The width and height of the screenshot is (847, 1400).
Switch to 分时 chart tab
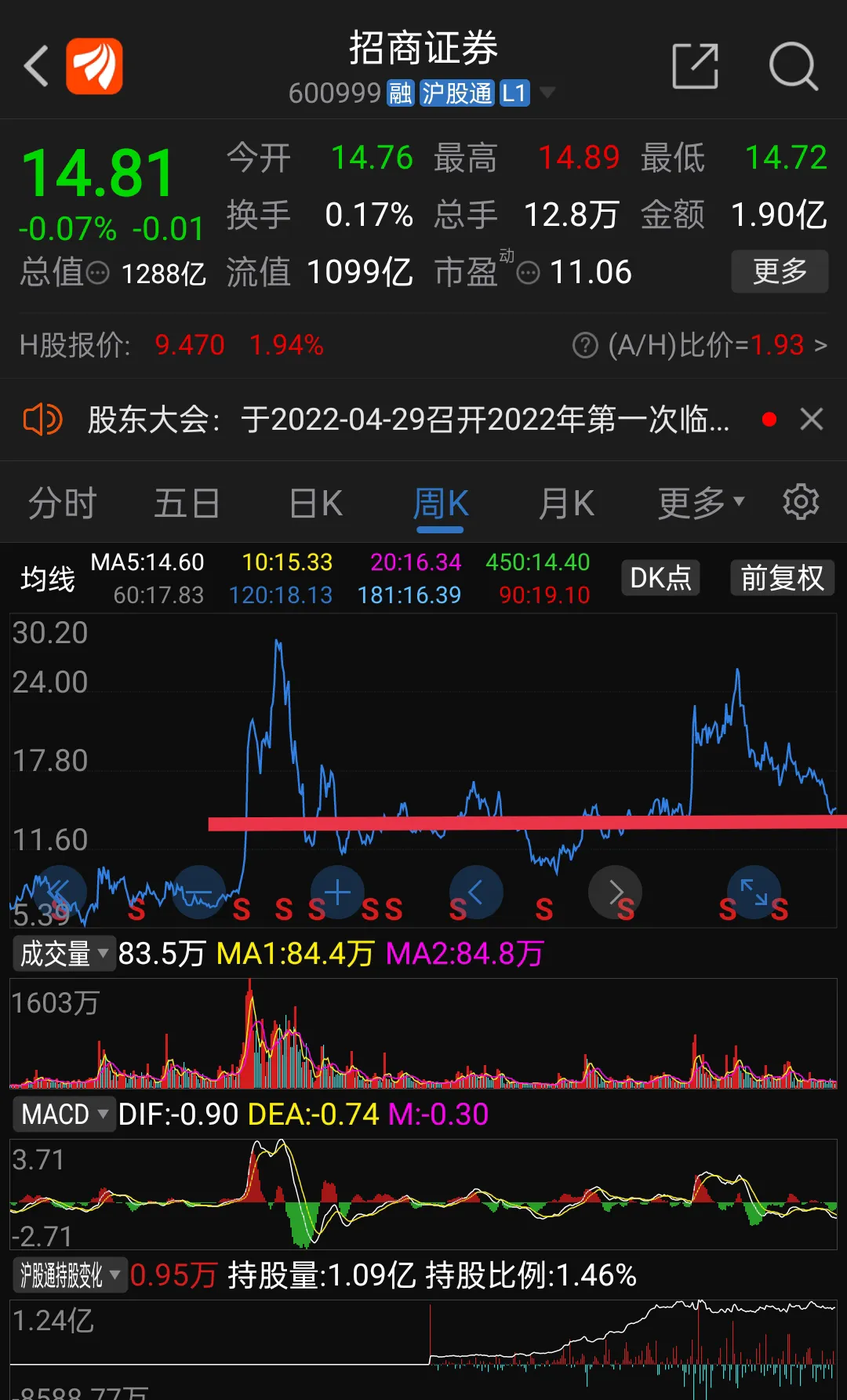(x=63, y=503)
